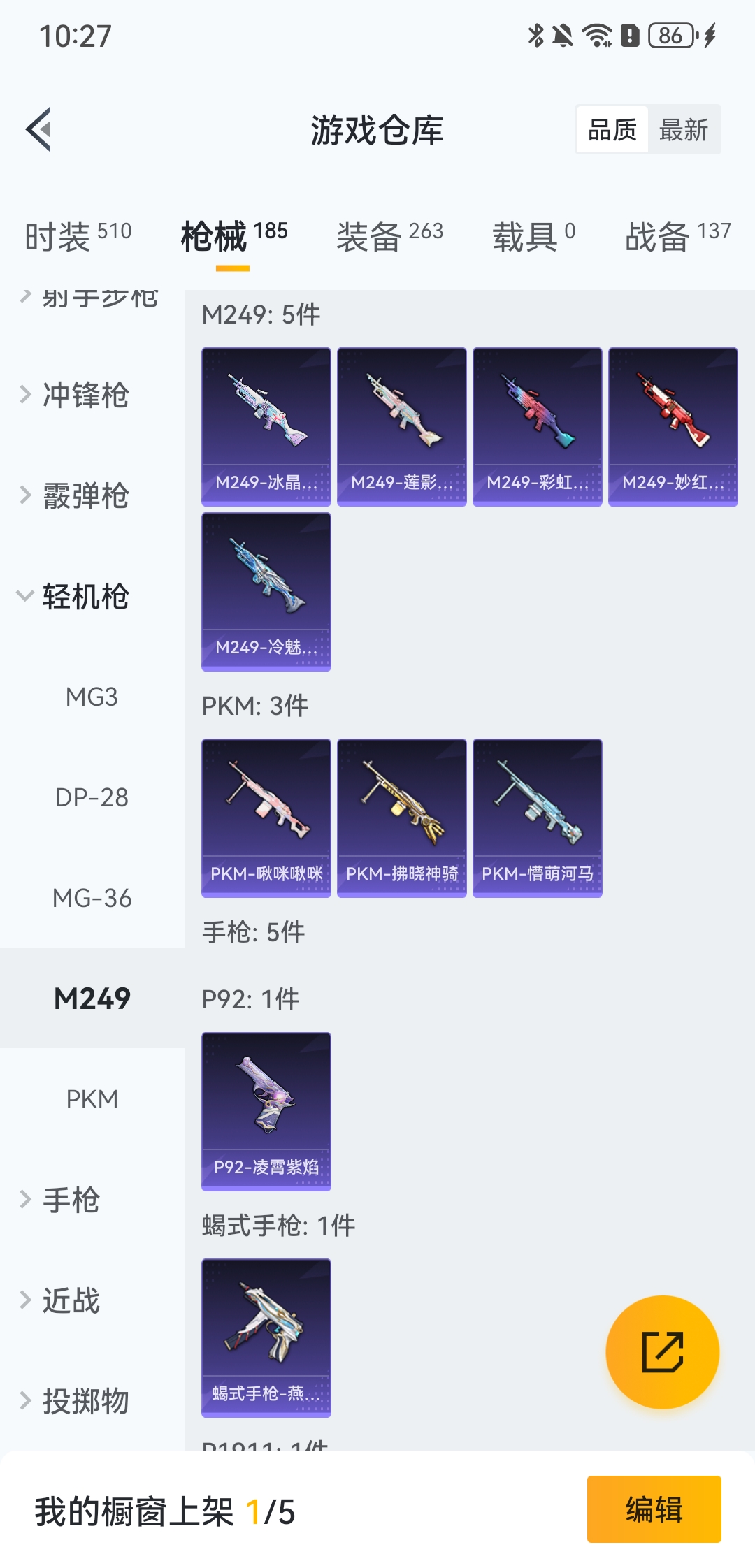Select DP-28 in the sidebar
Viewport: 755px width, 1568px height.
coord(92,797)
